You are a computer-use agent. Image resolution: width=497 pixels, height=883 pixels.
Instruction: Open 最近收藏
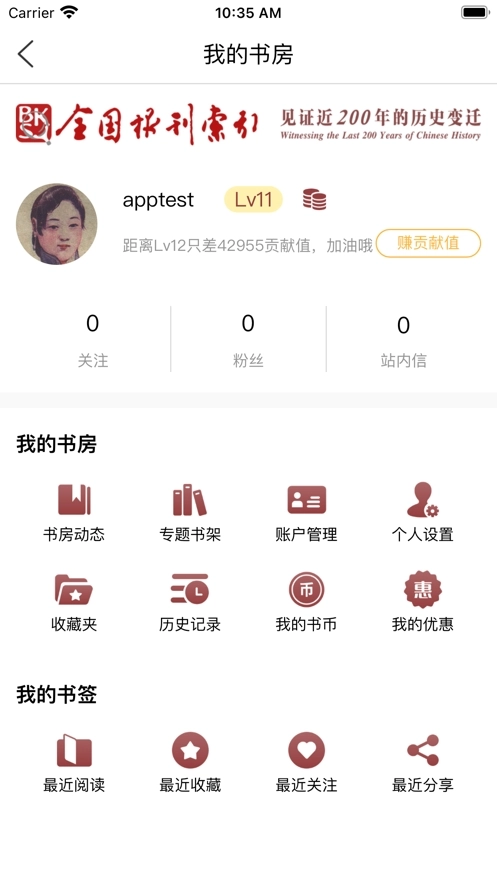[x=190, y=762]
